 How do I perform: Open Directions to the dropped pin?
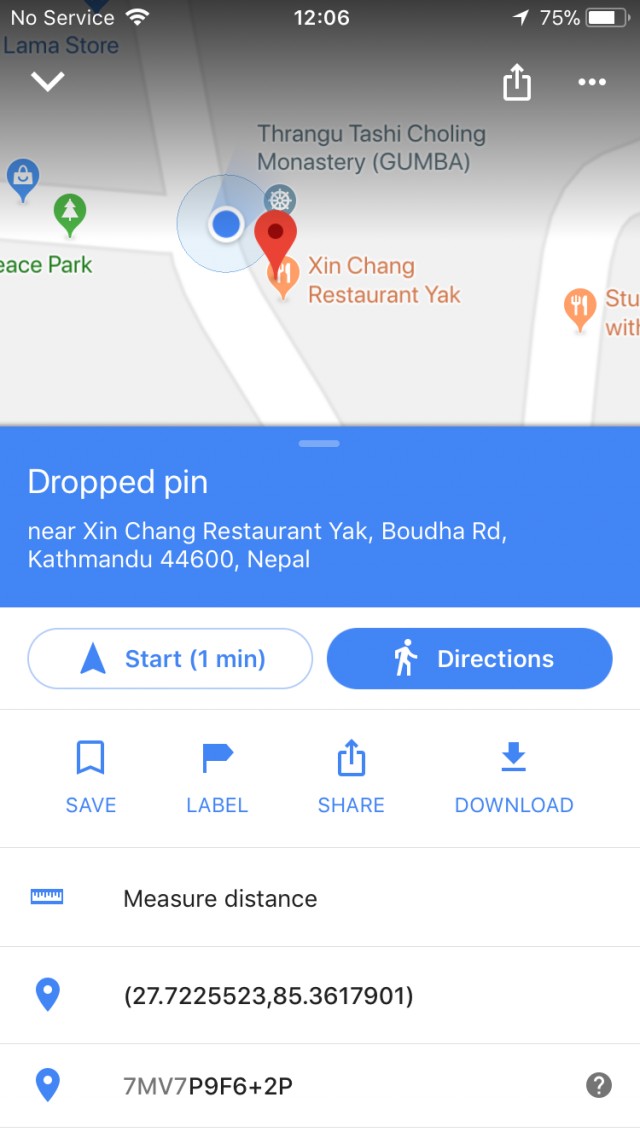click(469, 659)
